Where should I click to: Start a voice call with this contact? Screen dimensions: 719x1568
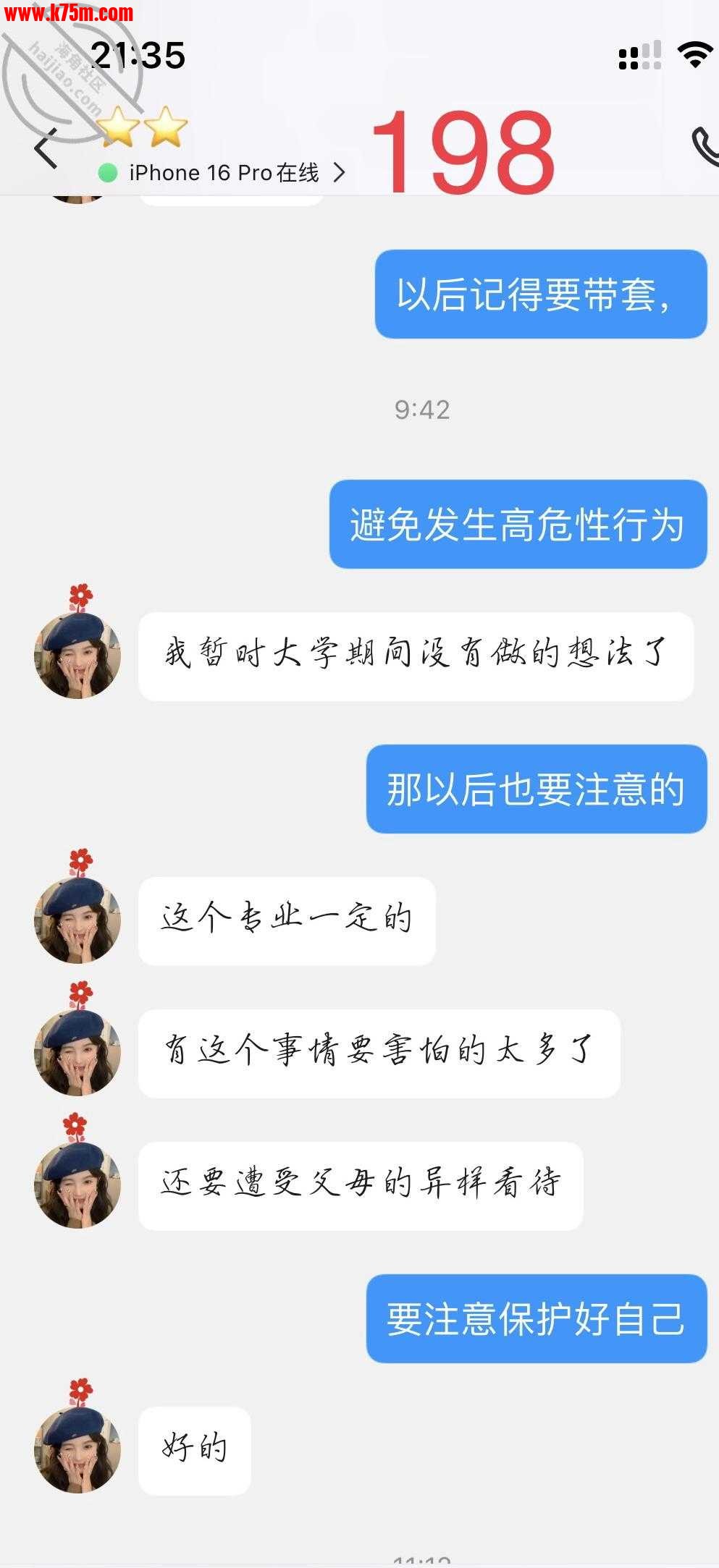(x=704, y=146)
